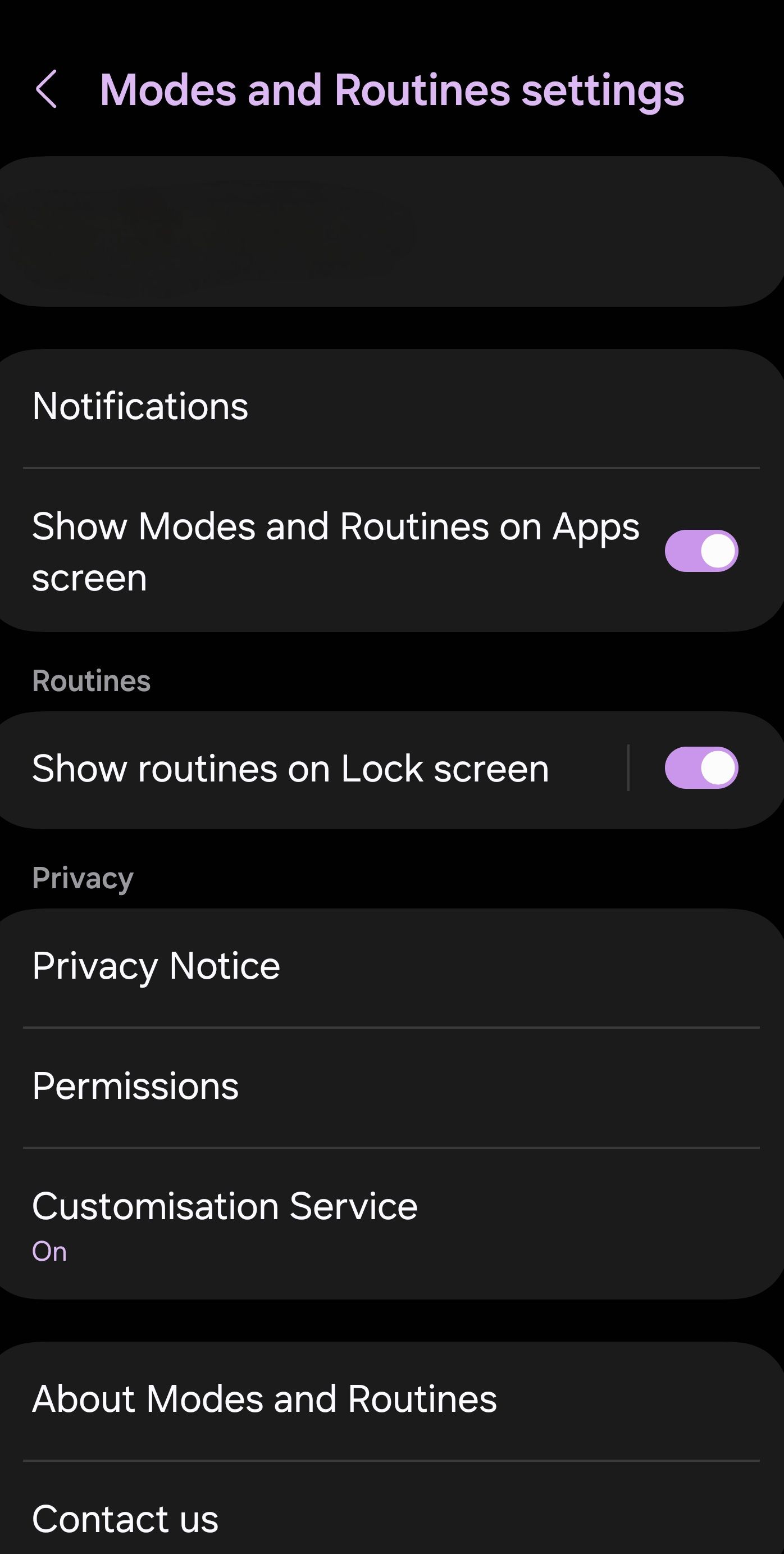Tap the back arrow chevron

click(48, 89)
